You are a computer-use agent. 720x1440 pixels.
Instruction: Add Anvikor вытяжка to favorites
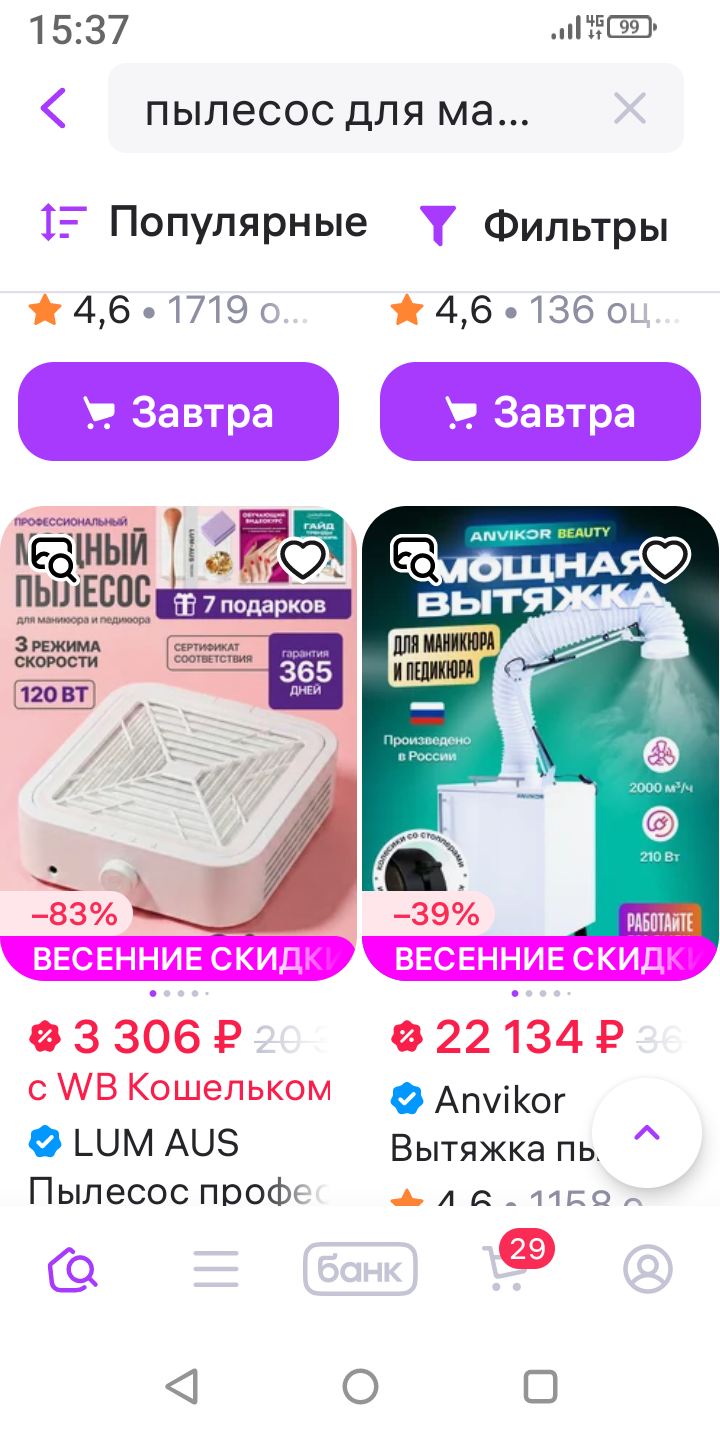pyautogui.click(x=666, y=560)
